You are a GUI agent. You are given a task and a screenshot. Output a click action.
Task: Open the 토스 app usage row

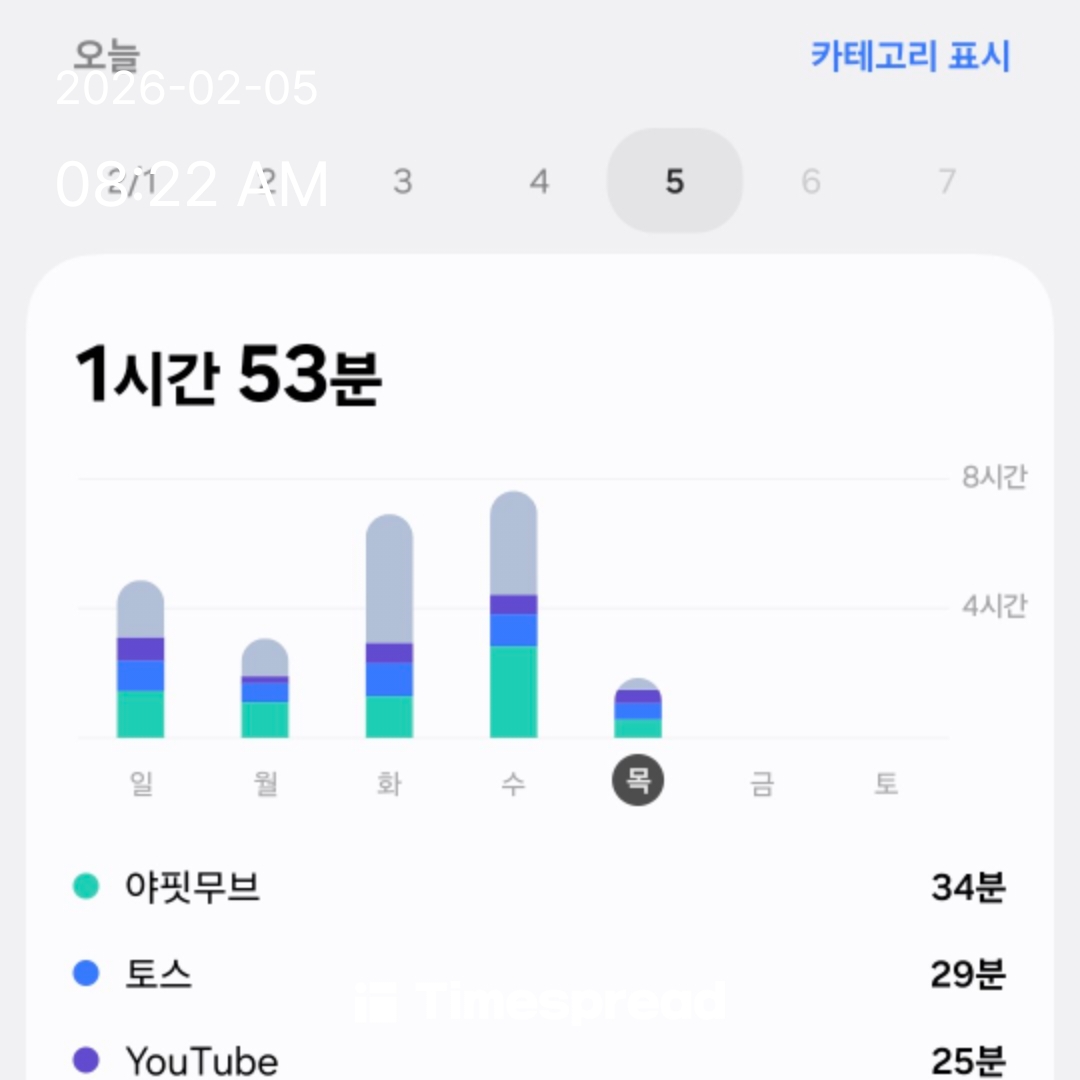[x=540, y=974]
